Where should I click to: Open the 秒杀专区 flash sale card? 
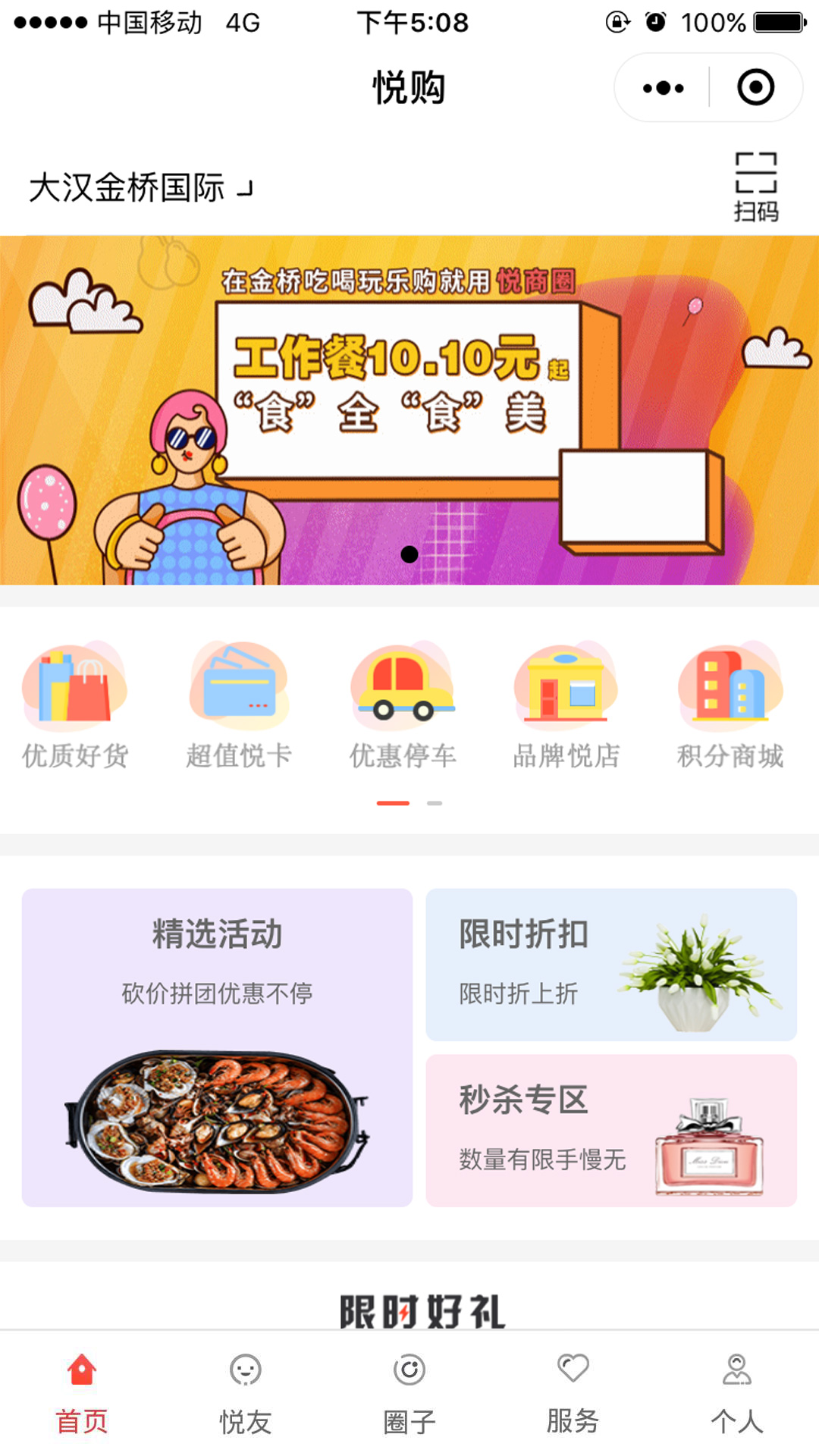(x=611, y=1130)
